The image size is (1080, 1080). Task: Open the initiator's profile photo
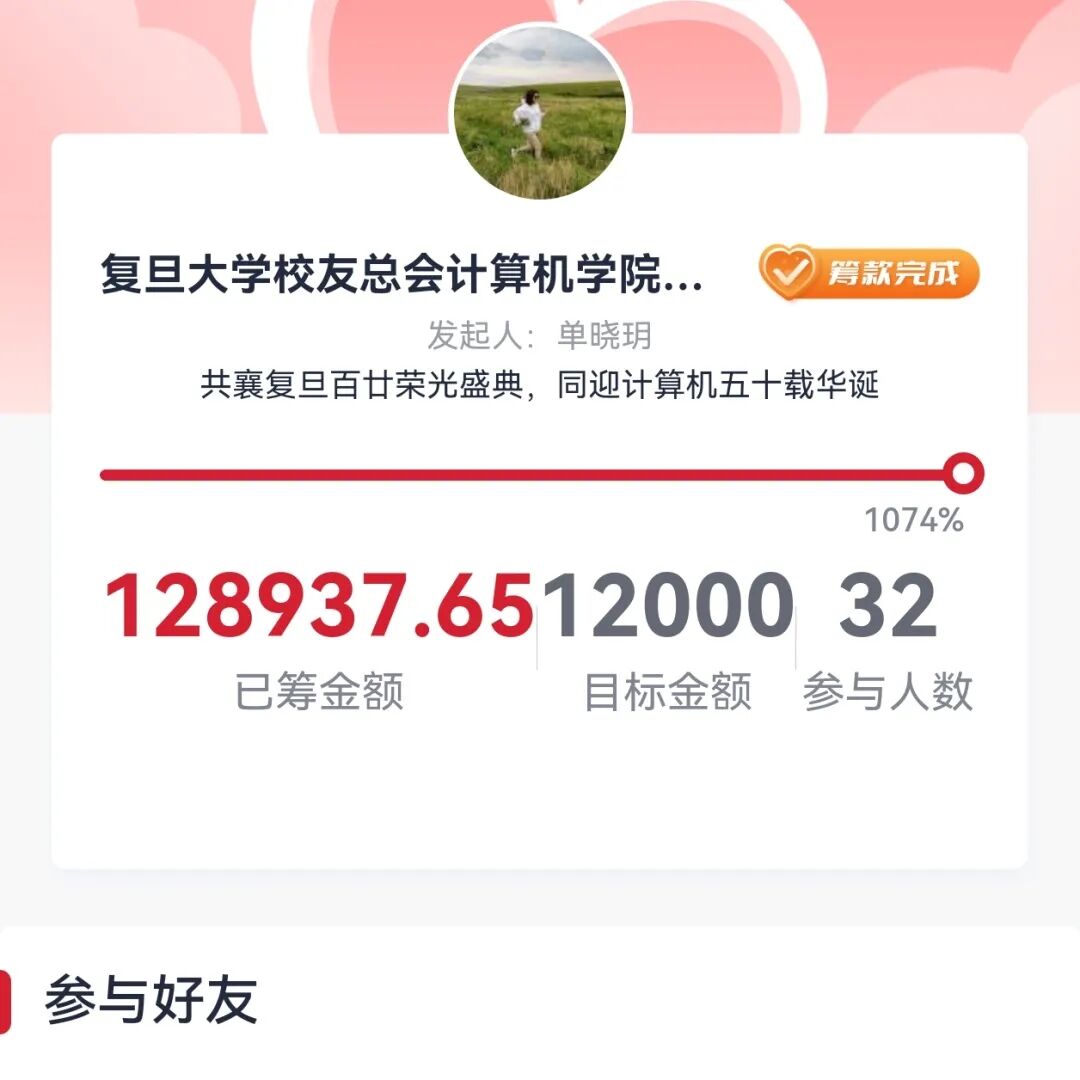(x=540, y=113)
